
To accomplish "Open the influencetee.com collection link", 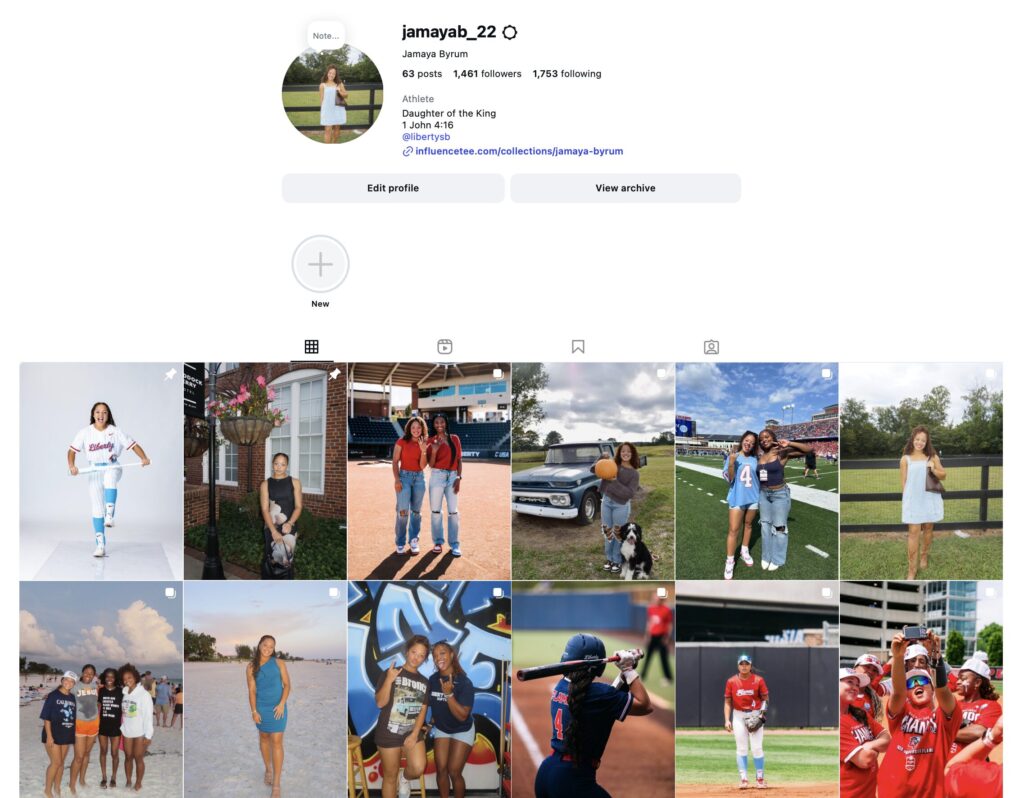I will pyautogui.click(x=518, y=152).
